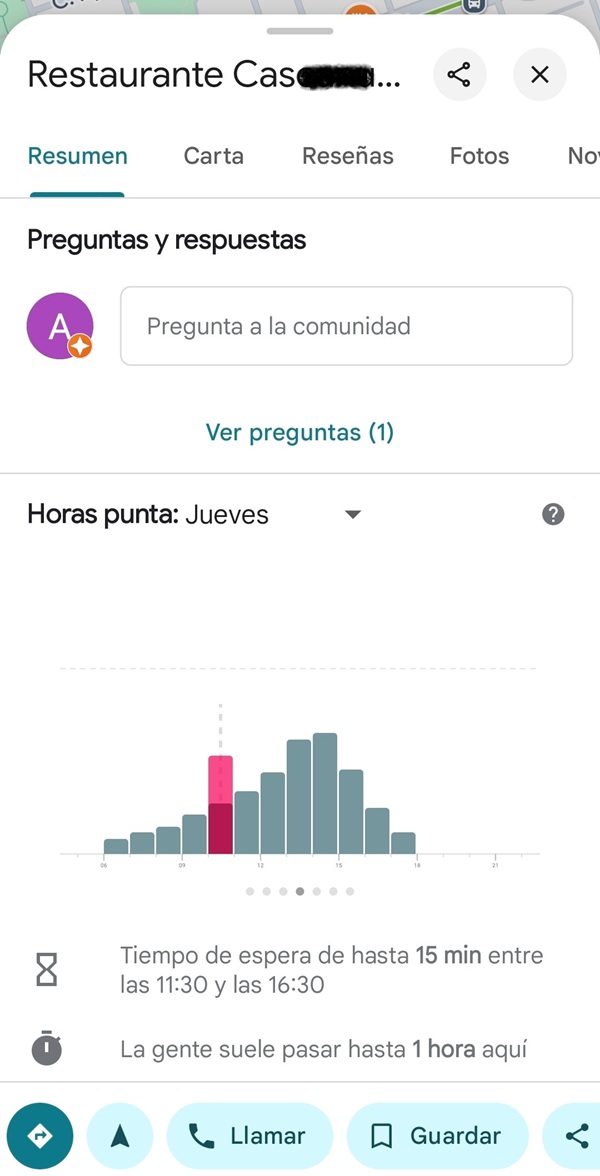Viewport: 600px width, 1176px height.
Task: Call the restaurant with Llamar
Action: point(248,1136)
